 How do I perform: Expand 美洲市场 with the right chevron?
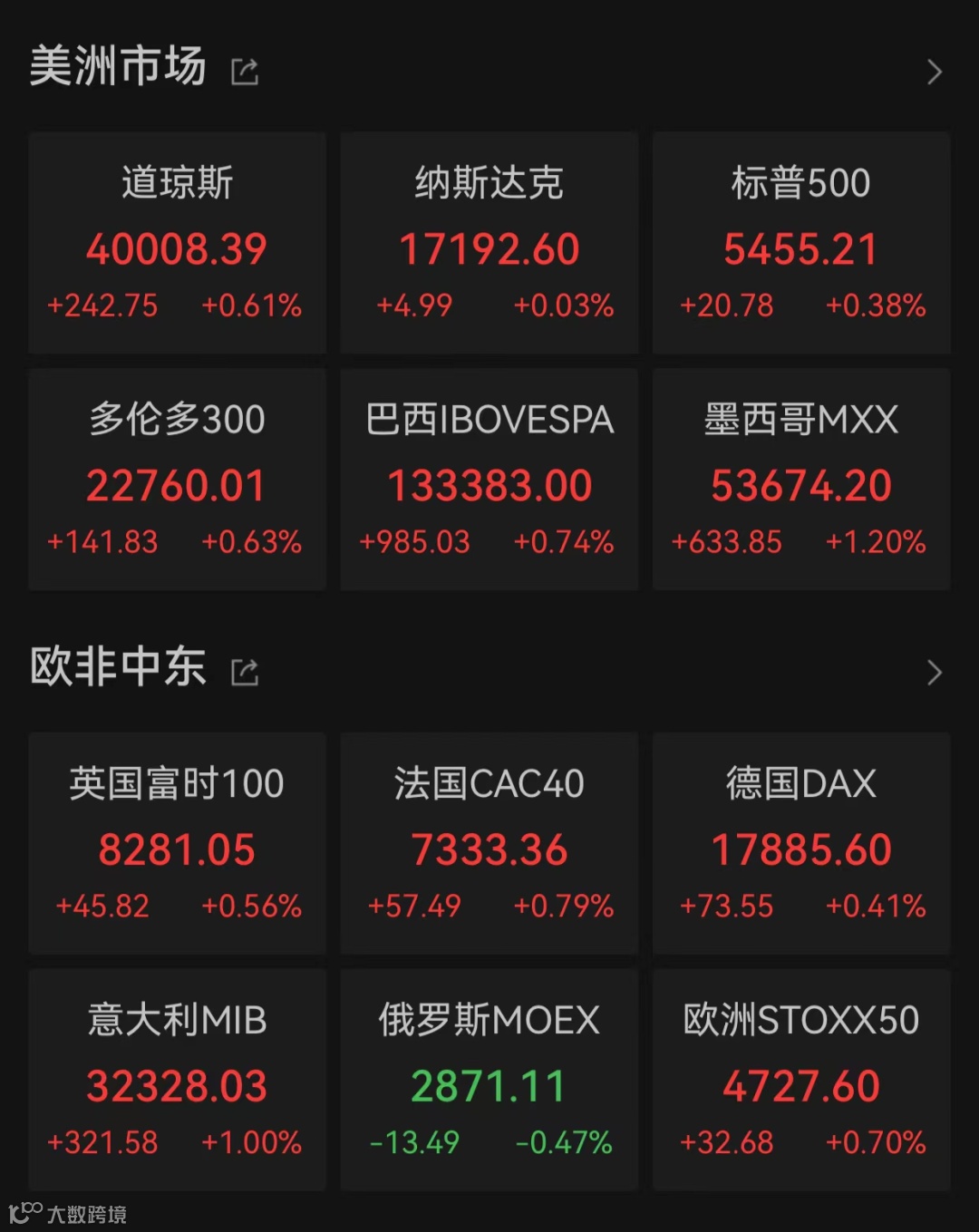click(935, 72)
